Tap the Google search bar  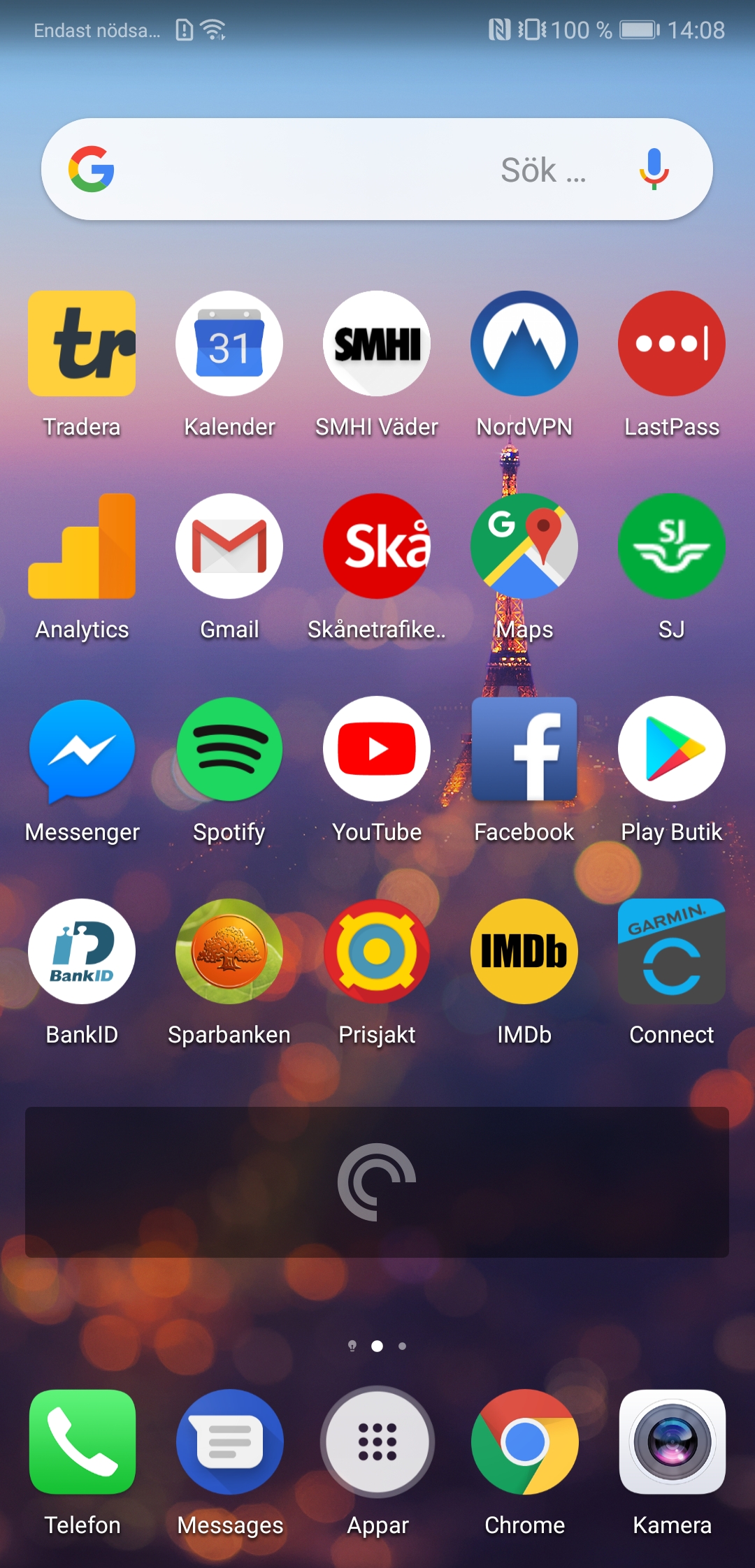coord(350,169)
